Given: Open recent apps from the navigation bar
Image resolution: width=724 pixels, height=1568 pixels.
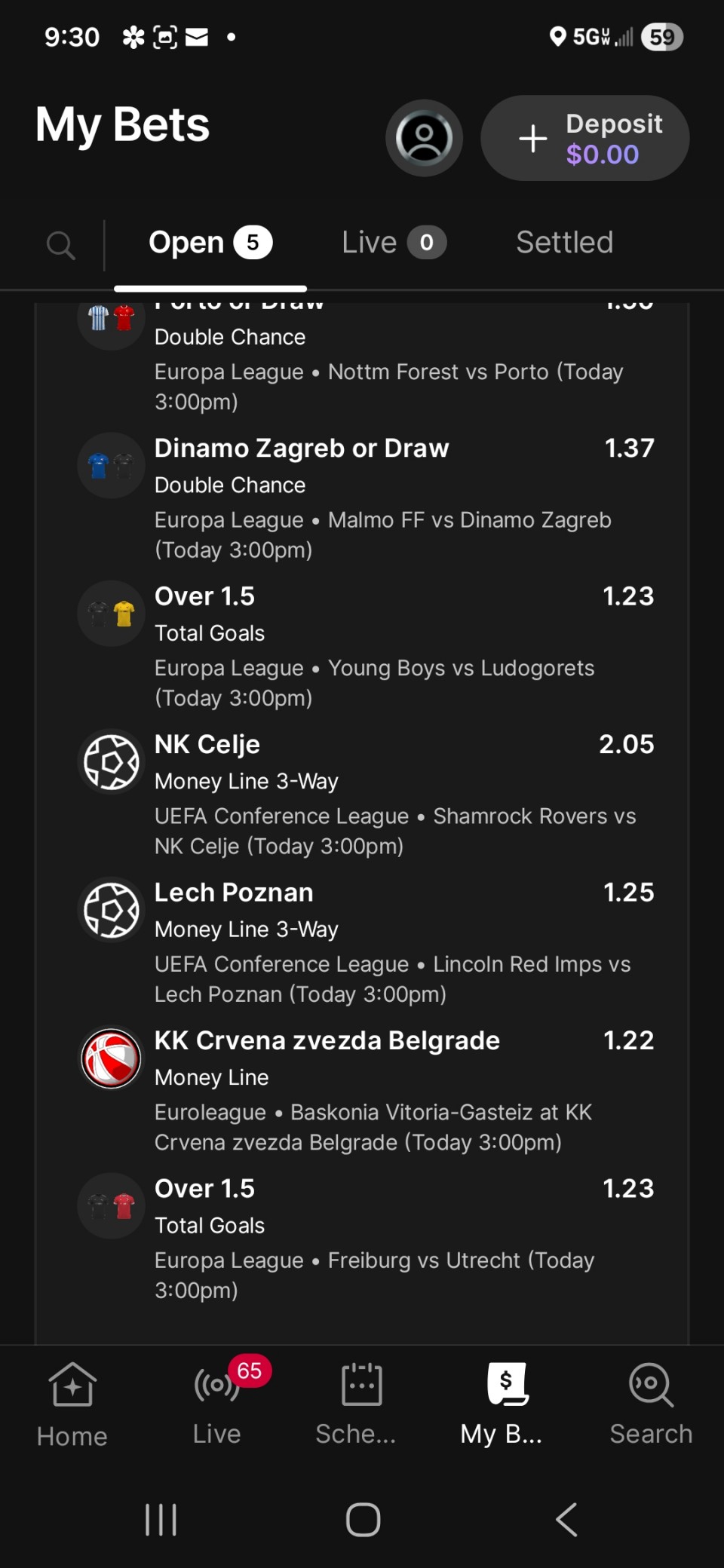Looking at the screenshot, I should click(161, 1519).
